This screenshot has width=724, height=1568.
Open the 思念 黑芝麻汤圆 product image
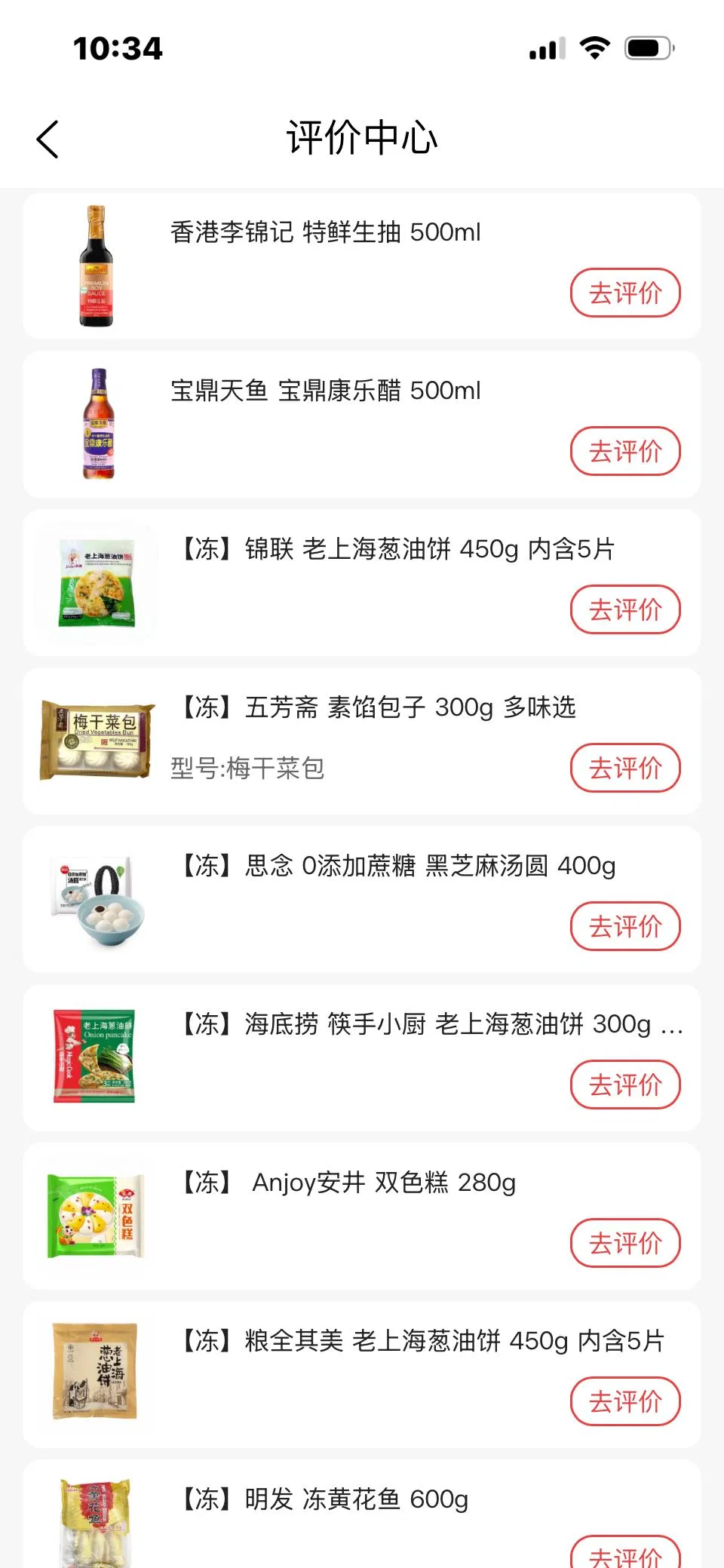tap(98, 901)
